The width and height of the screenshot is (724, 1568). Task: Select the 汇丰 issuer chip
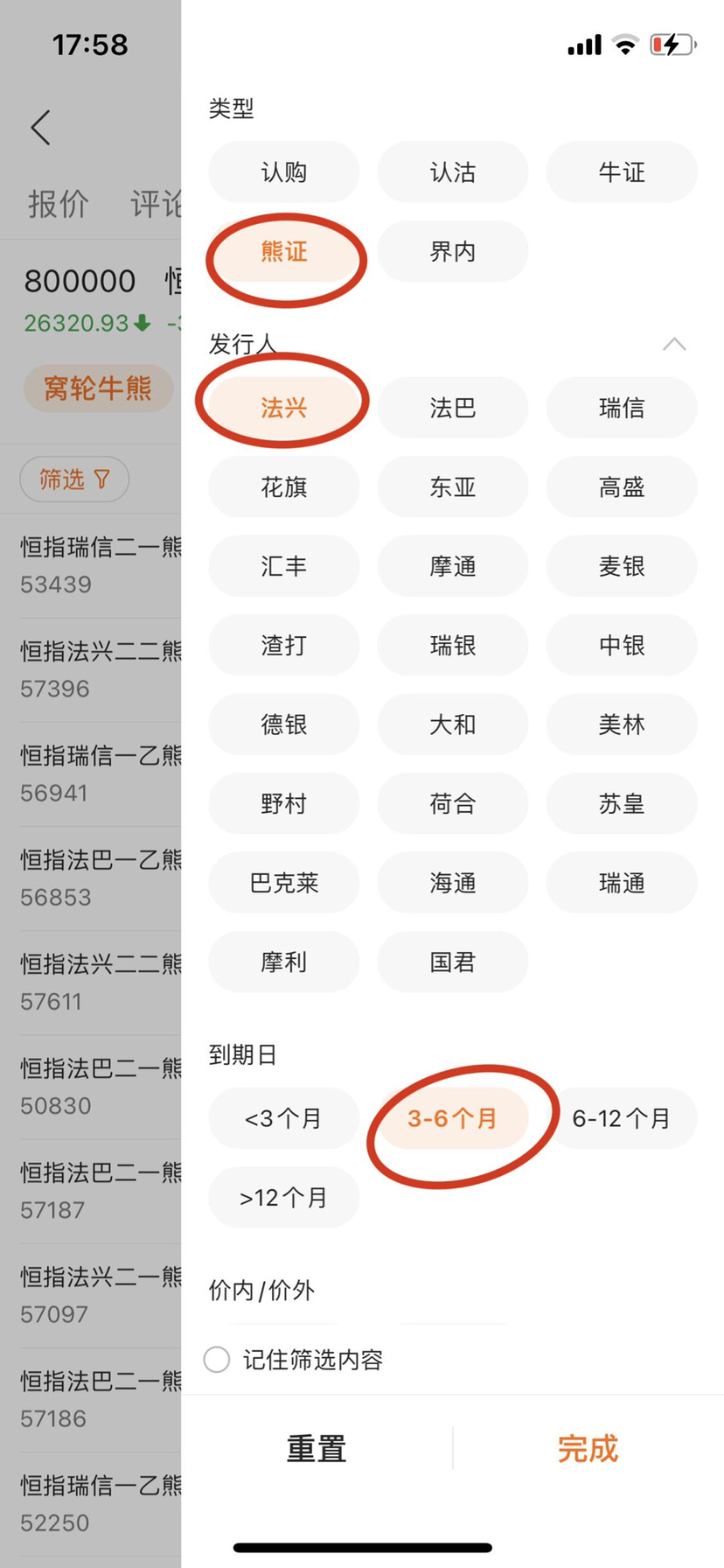(x=283, y=566)
